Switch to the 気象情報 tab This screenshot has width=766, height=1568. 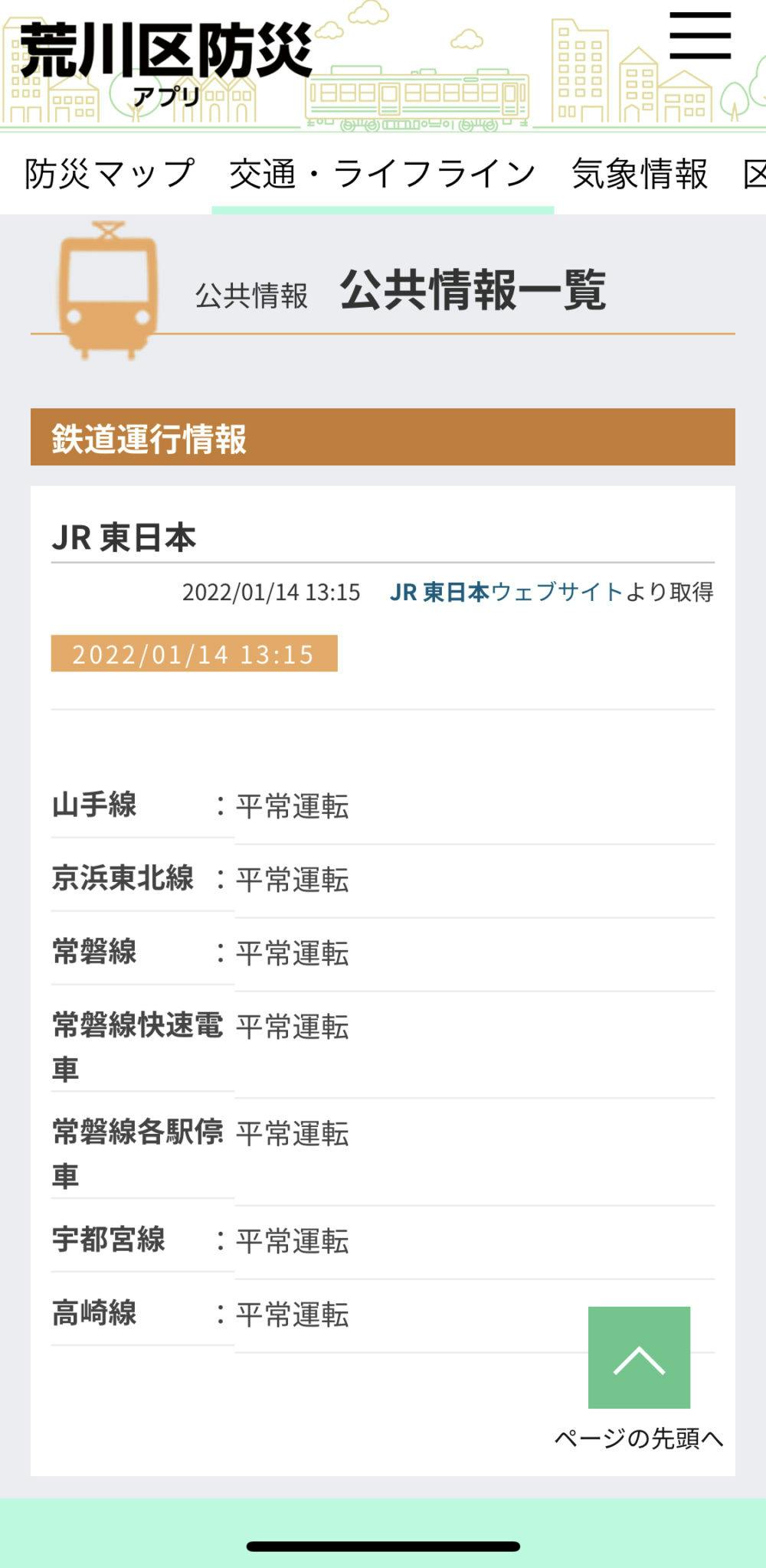coord(640,174)
